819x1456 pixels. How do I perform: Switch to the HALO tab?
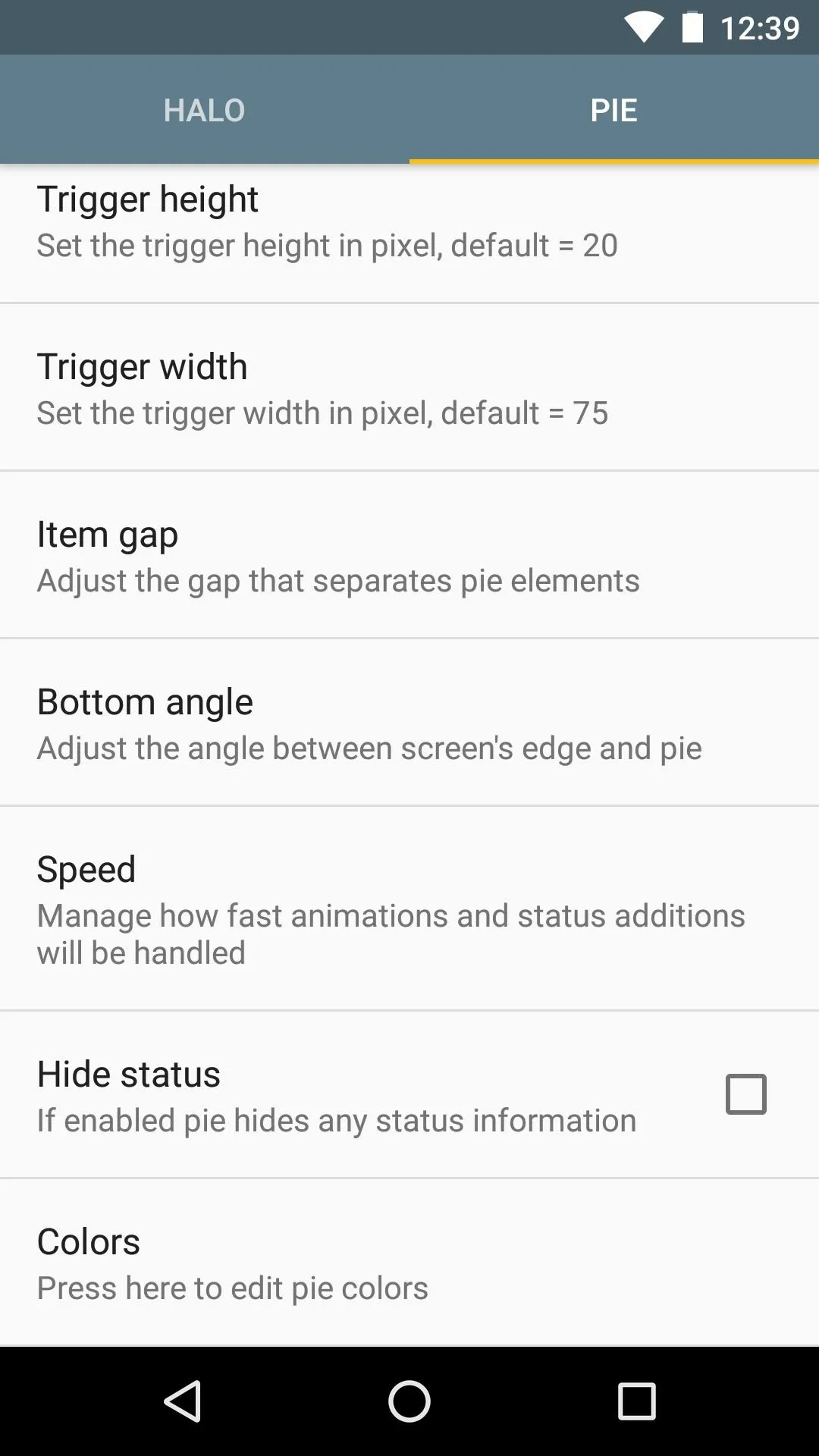205,110
